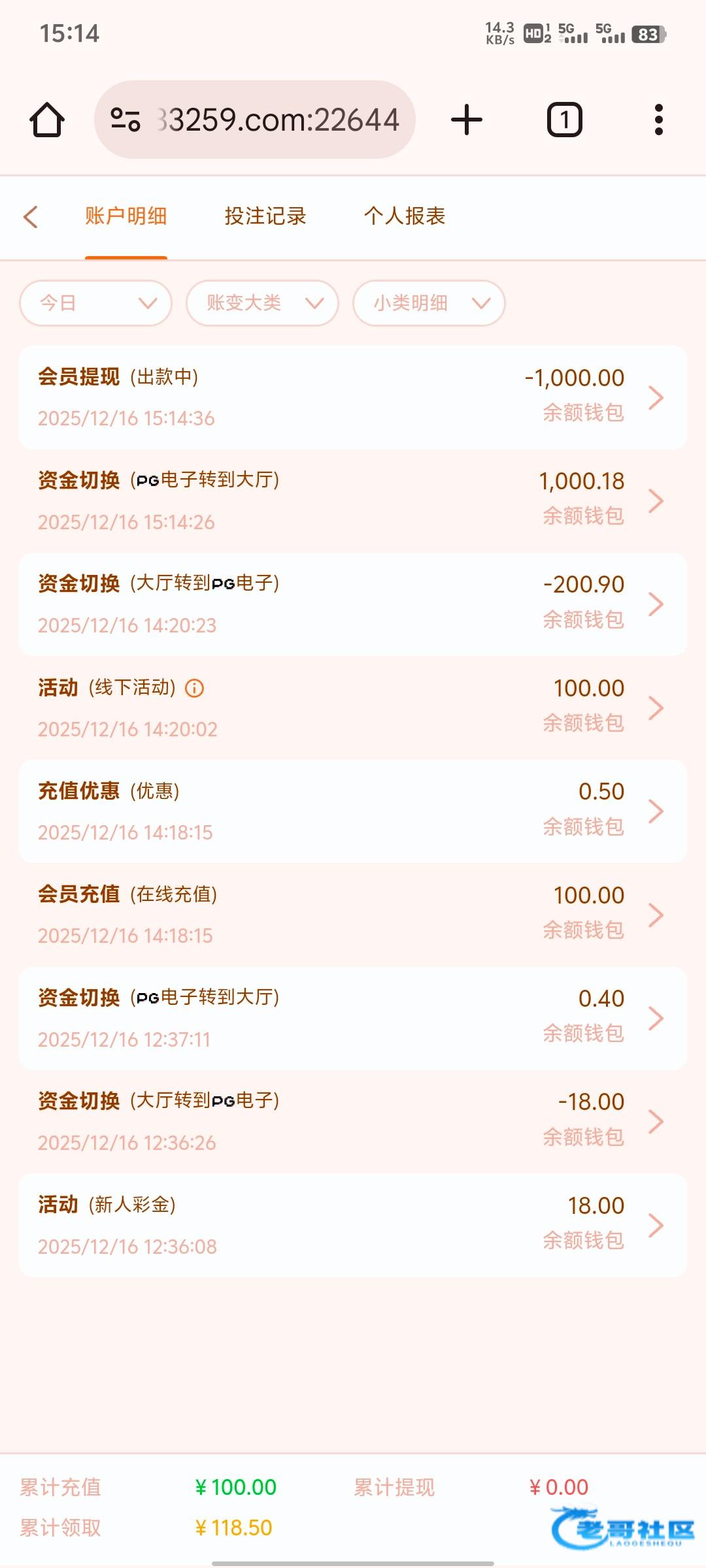This screenshot has width=706, height=1568.
Task: Open the 会员充值 (在线充值) record
Action: (x=353, y=915)
